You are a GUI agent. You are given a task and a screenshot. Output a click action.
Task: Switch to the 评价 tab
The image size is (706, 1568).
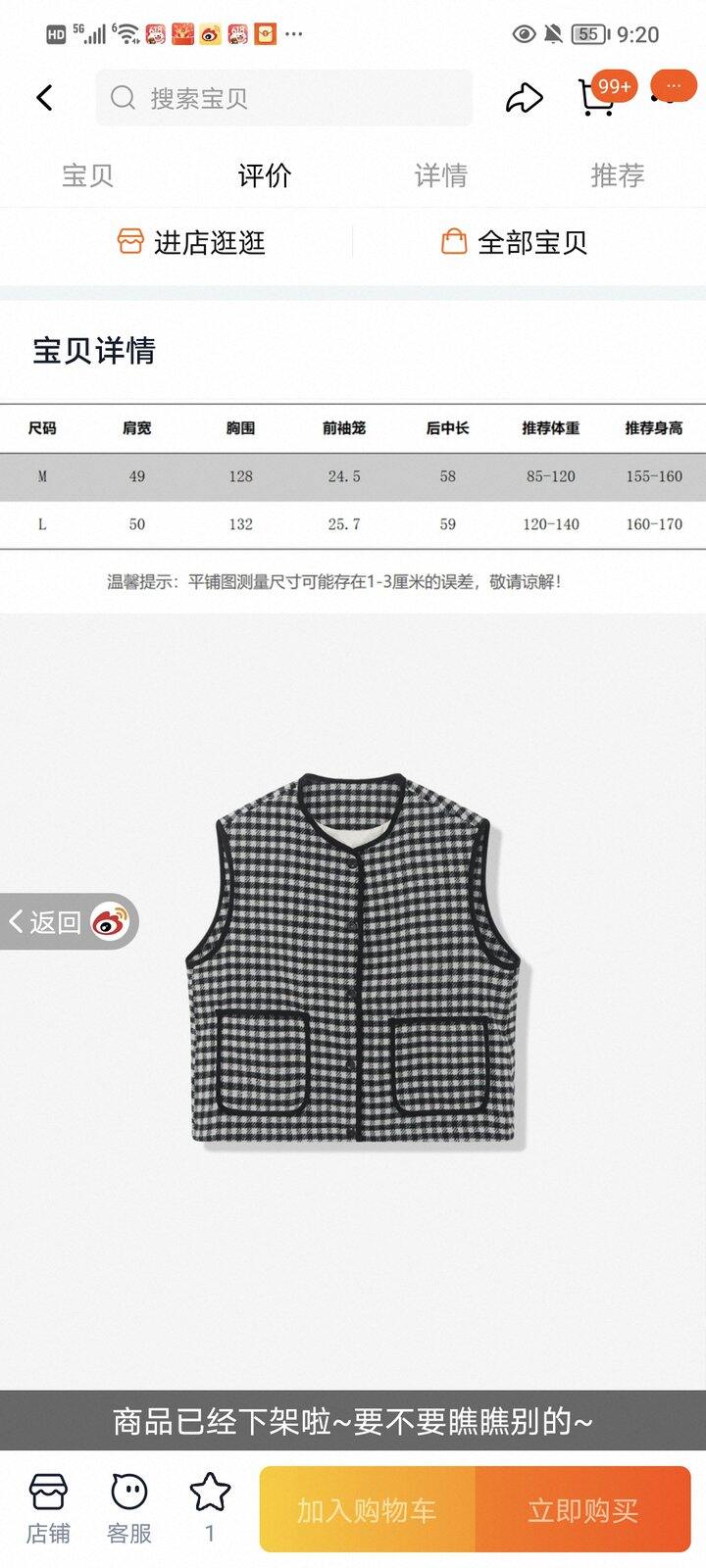[x=265, y=175]
